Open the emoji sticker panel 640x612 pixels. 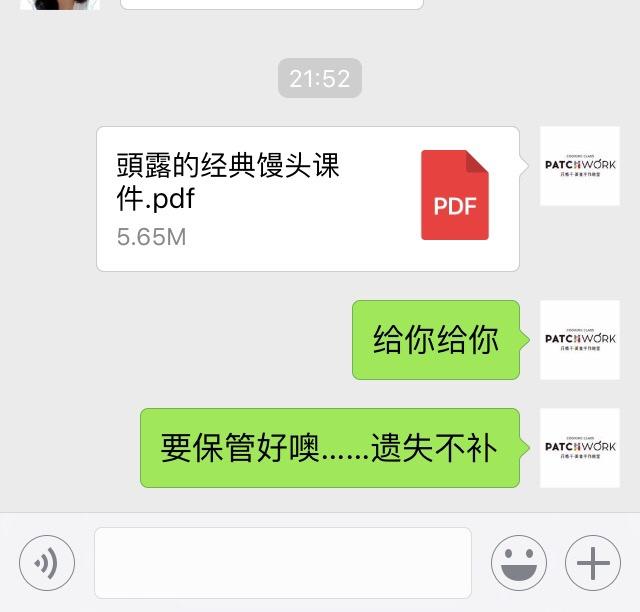518,563
